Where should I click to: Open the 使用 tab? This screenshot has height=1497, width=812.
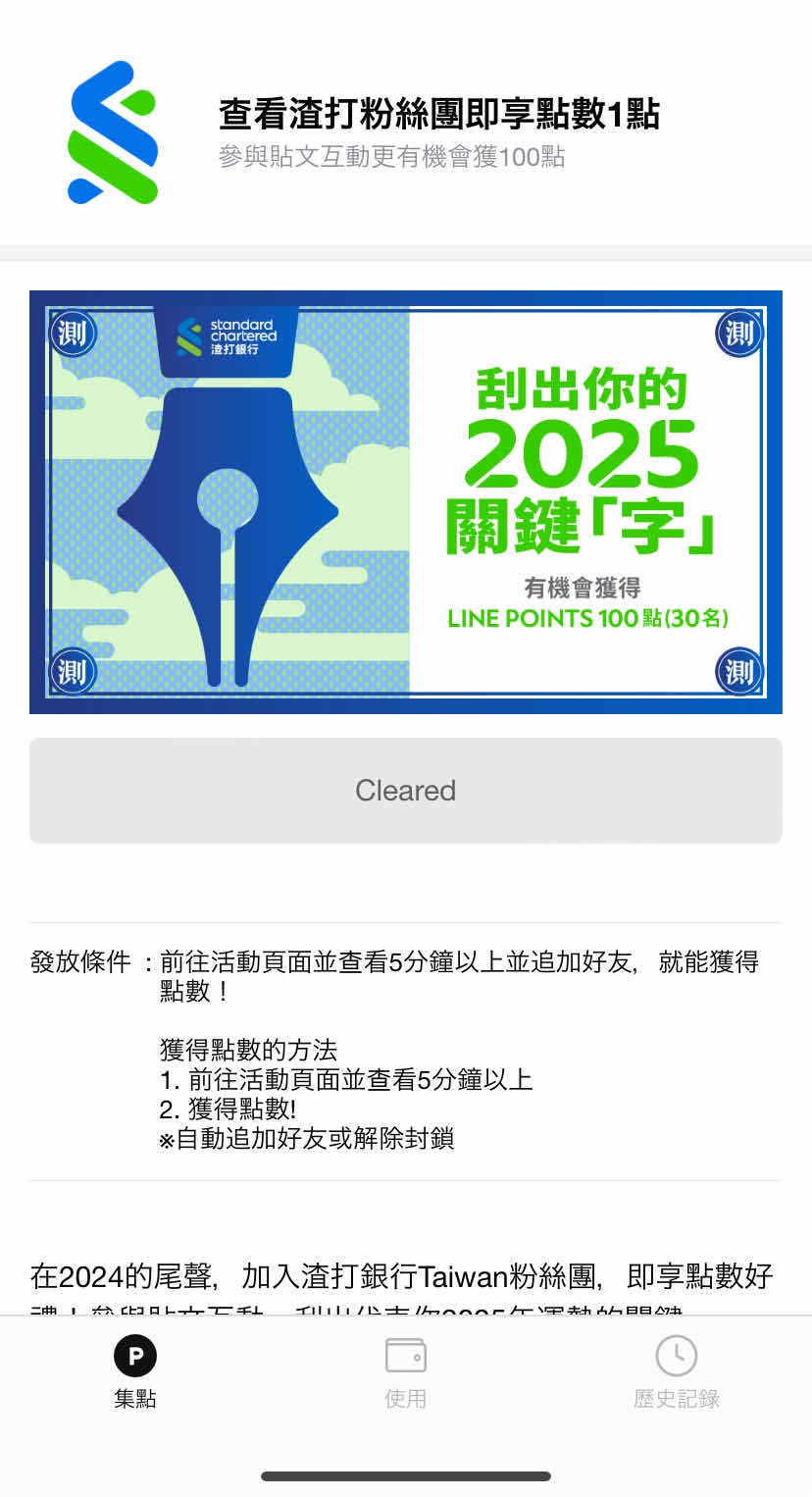pyautogui.click(x=405, y=1371)
